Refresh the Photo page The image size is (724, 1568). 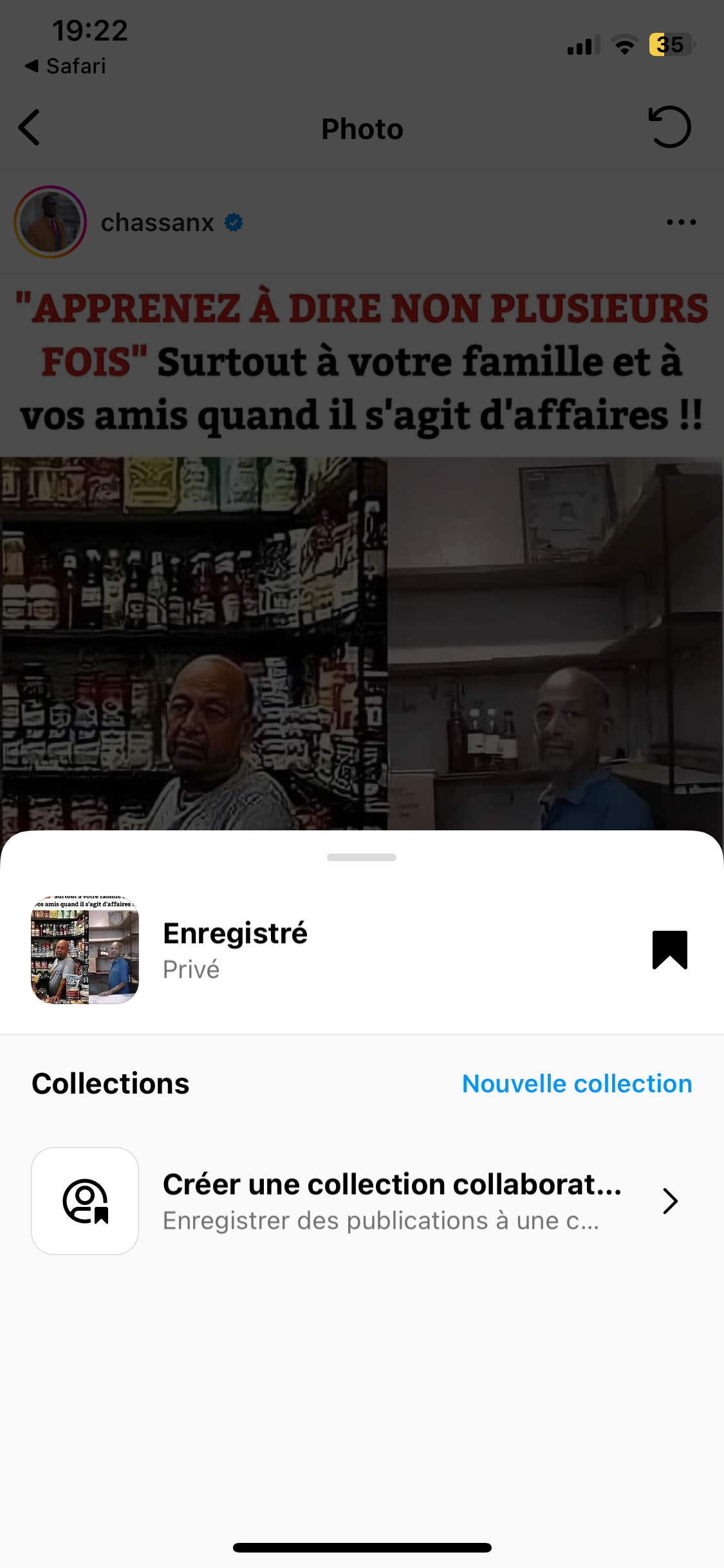point(669,127)
